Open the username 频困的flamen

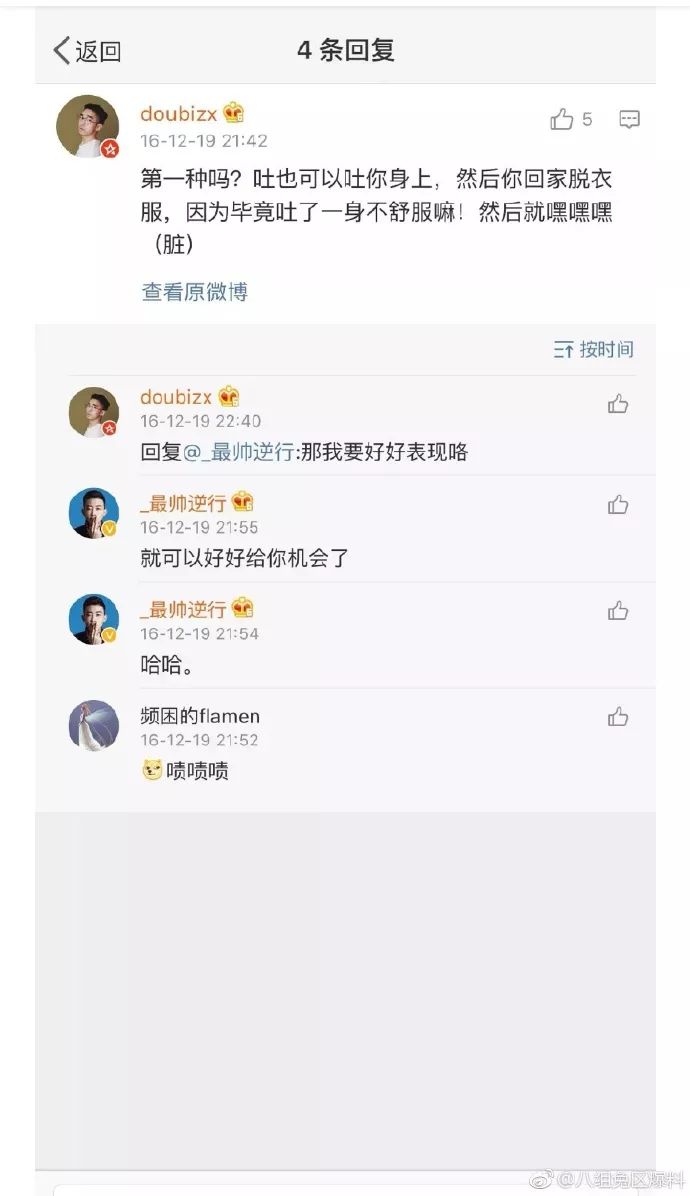200,716
